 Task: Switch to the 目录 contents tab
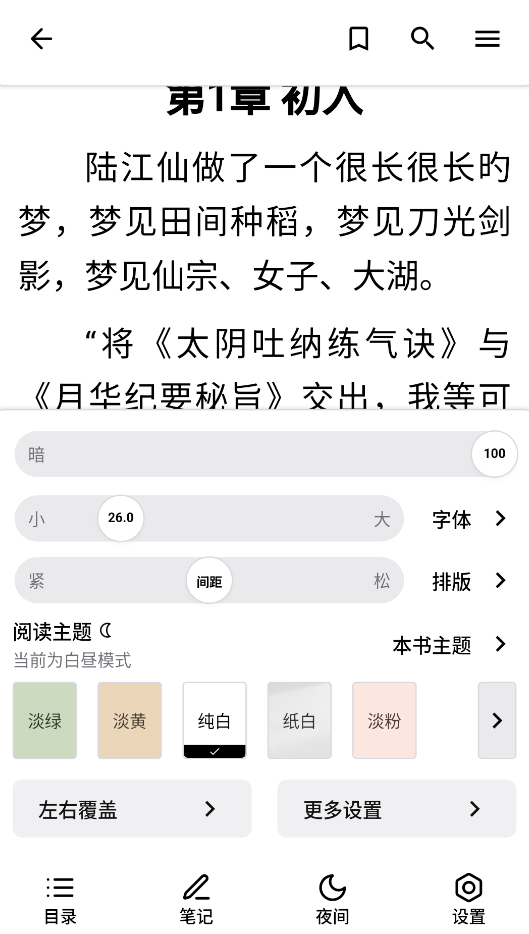(60, 899)
